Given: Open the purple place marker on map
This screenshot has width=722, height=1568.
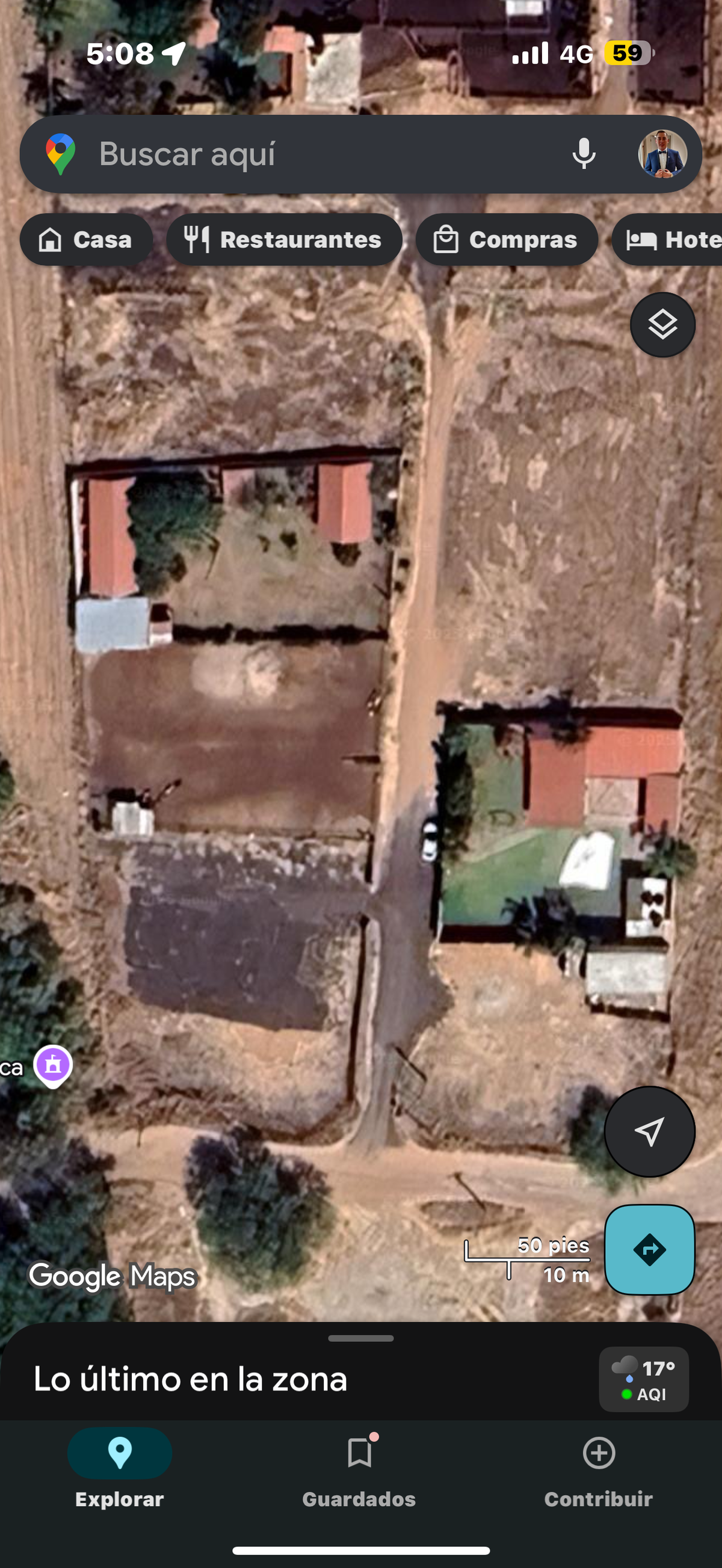Looking at the screenshot, I should point(53,1065).
